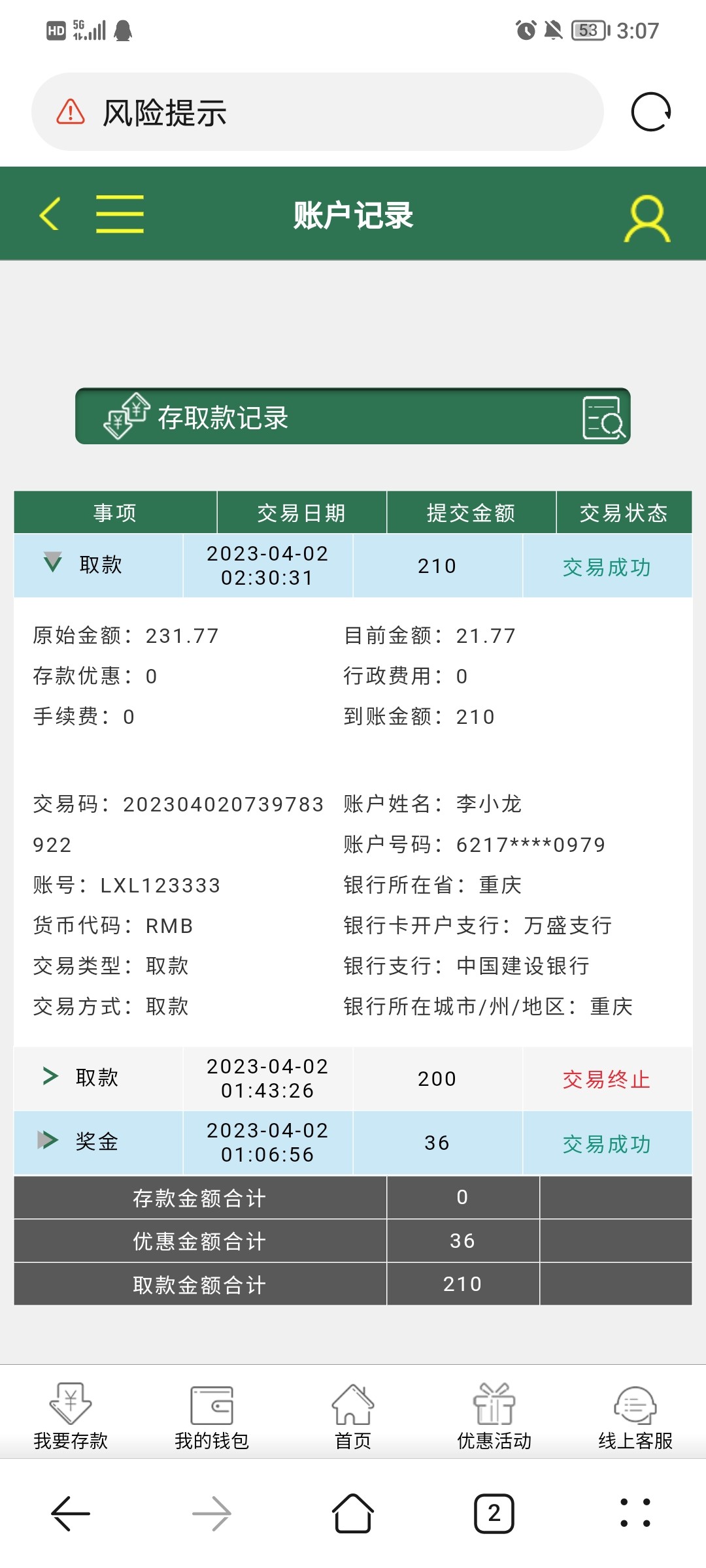Viewport: 706px width, 1568px height.
Task: Switch to 首页 tab
Action: pyautogui.click(x=353, y=1415)
